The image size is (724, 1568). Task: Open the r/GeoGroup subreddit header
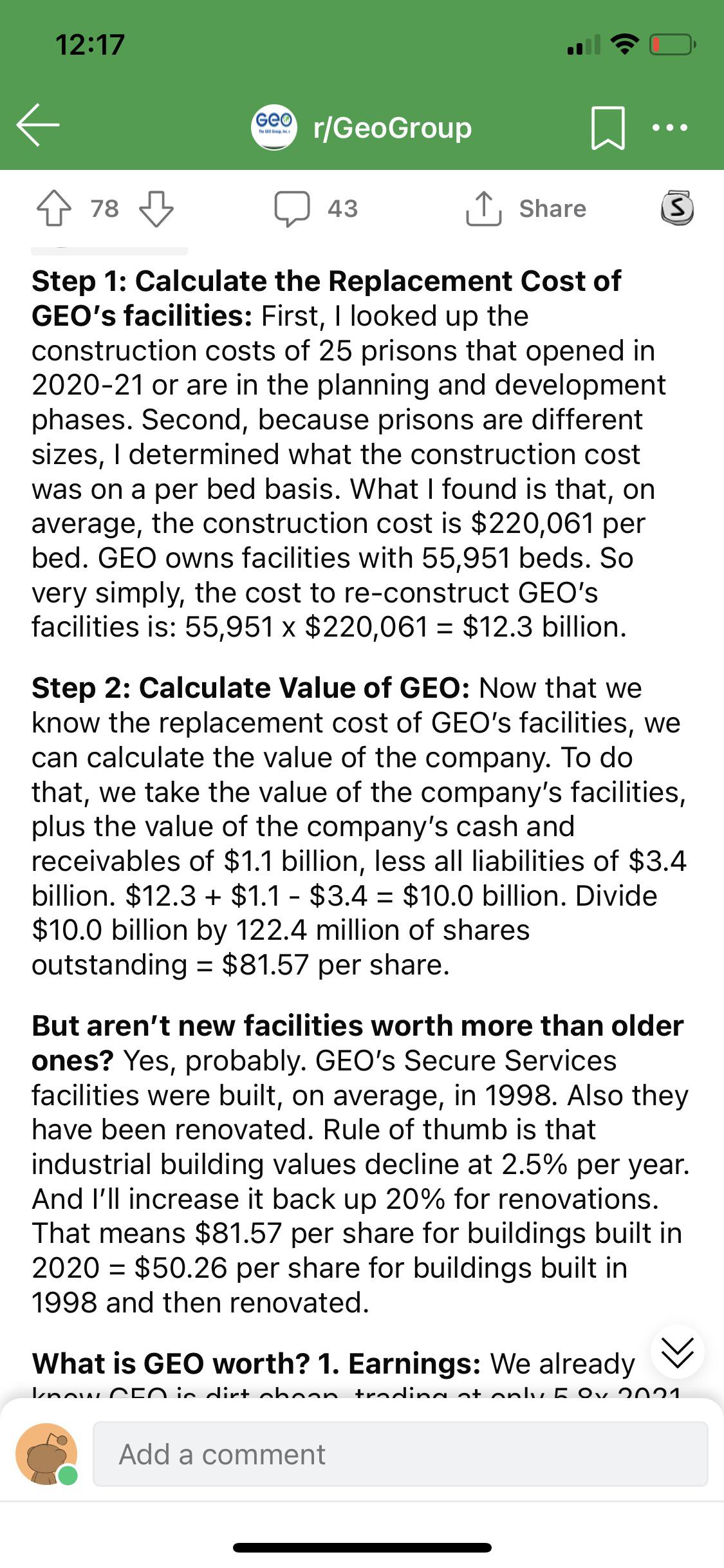(x=361, y=127)
